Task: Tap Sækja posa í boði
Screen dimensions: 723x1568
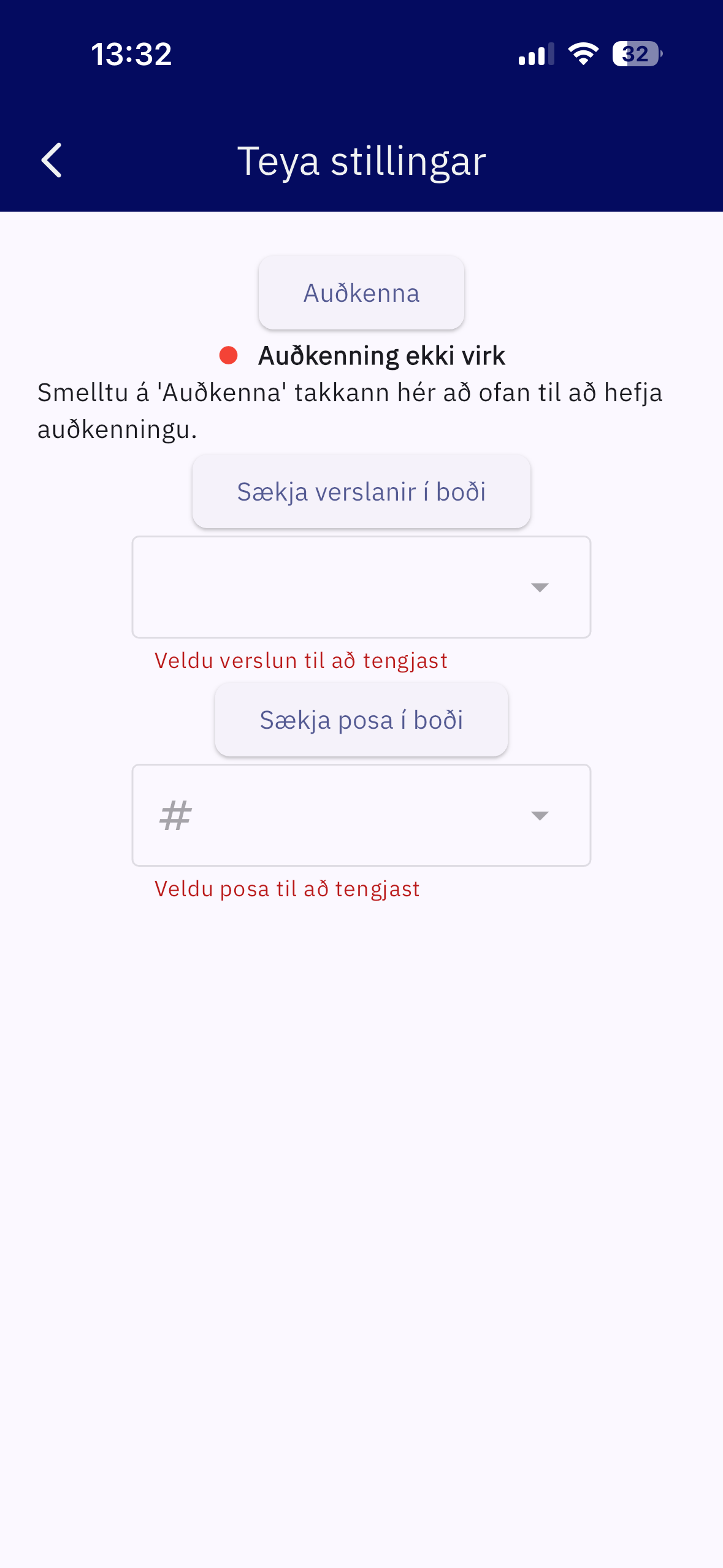Action: coord(361,720)
